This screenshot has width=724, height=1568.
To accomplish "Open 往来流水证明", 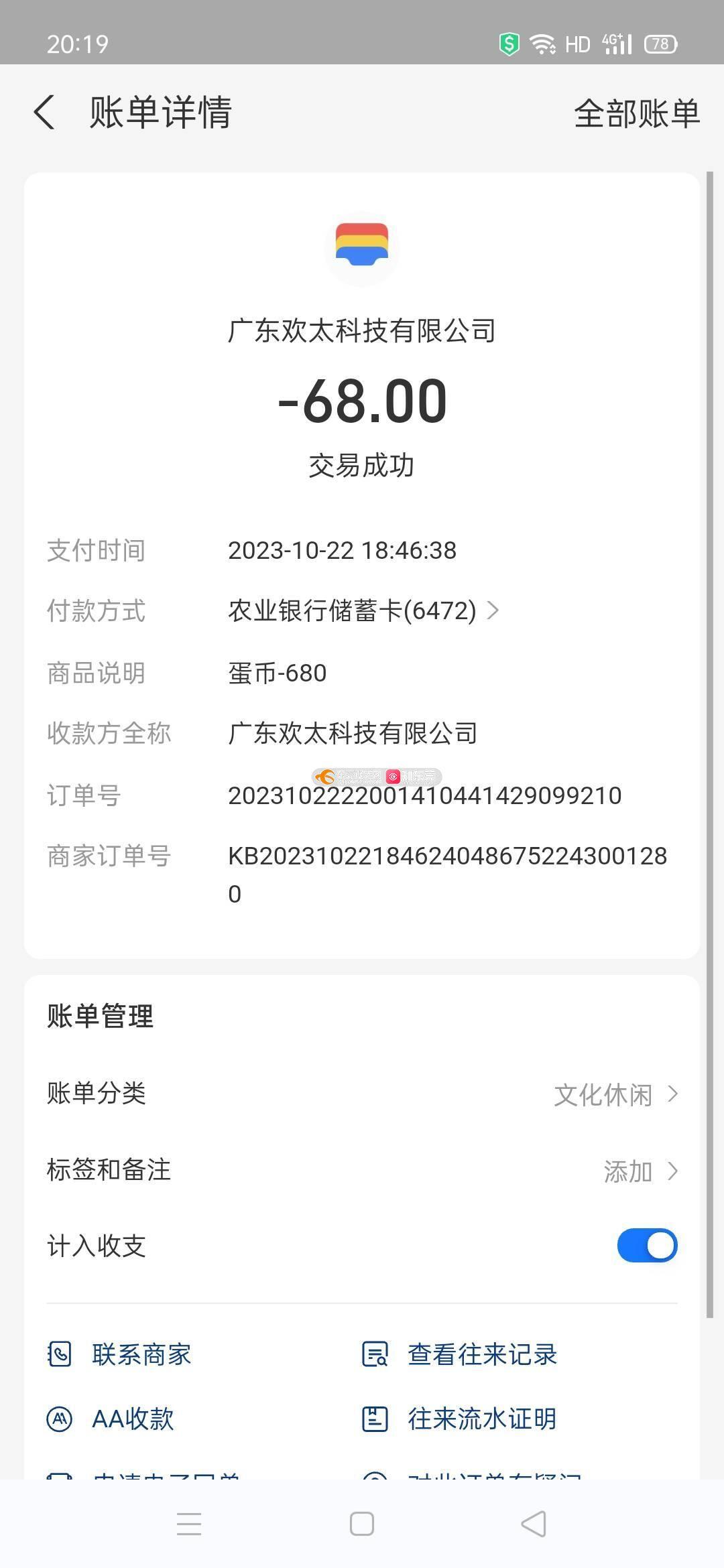I will tap(459, 1419).
